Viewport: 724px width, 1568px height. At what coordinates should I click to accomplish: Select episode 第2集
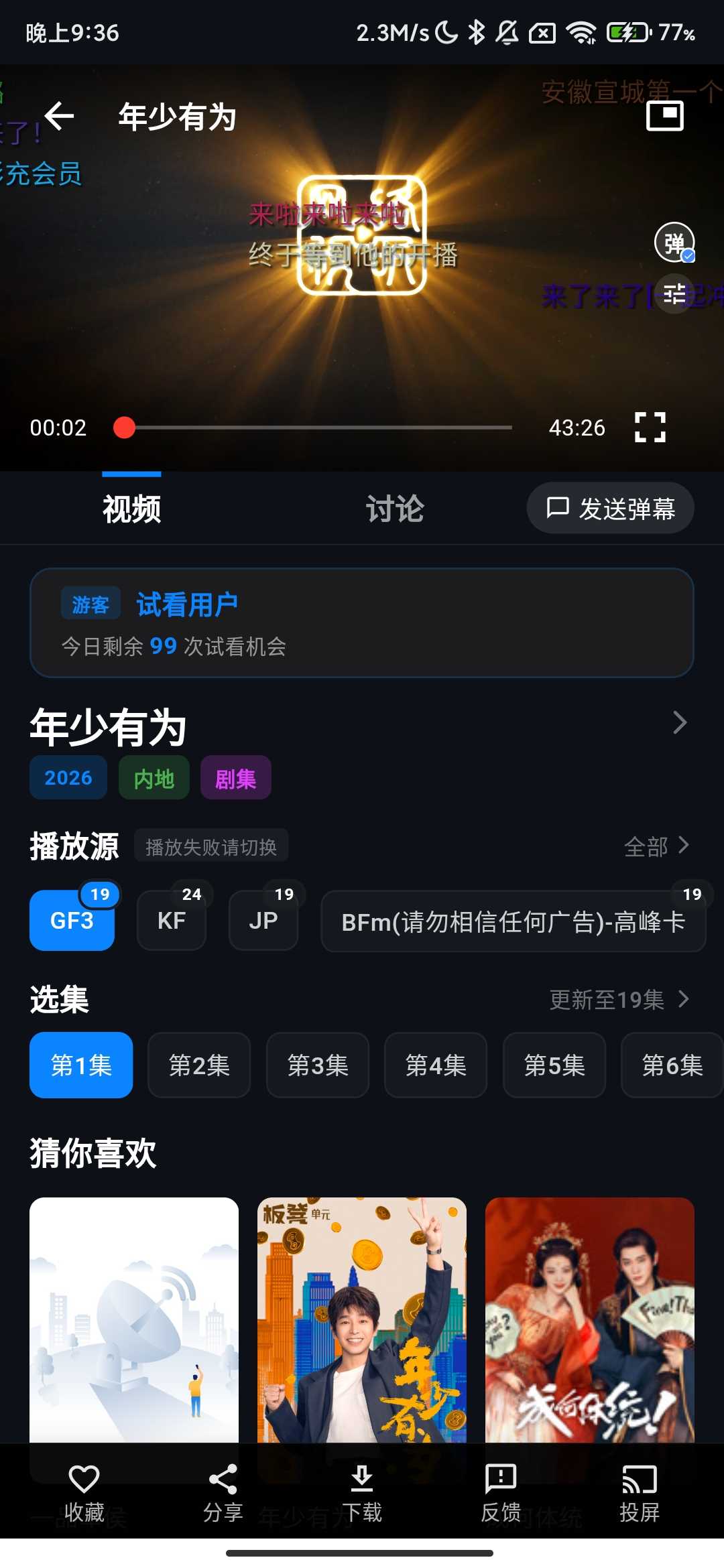pos(199,1065)
